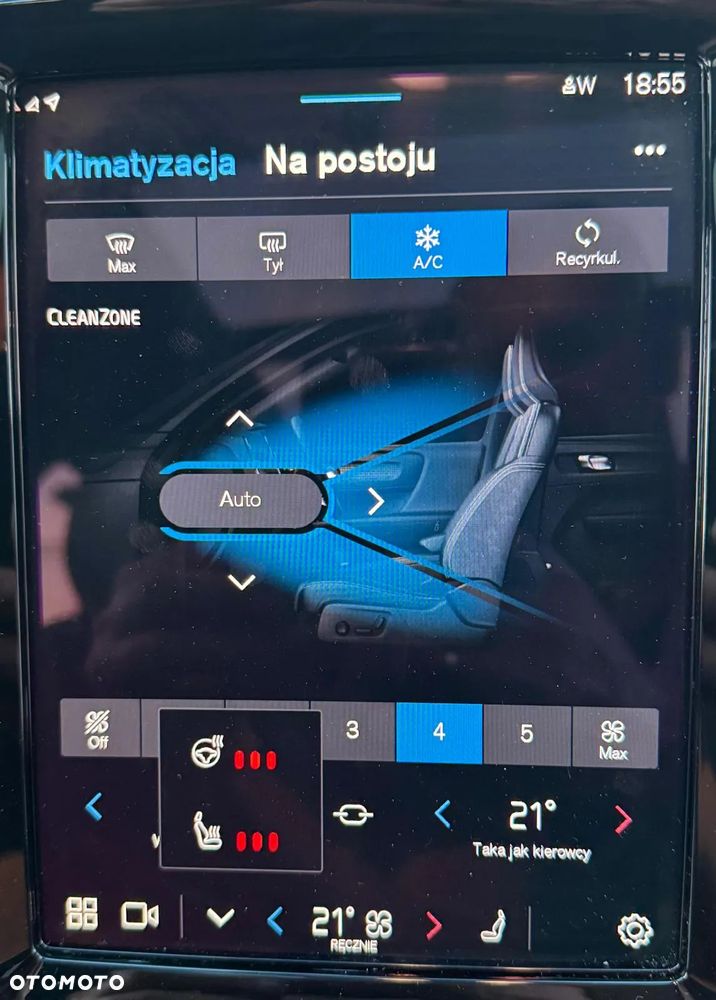
Task: Set fan speed to 3
Action: pos(352,731)
